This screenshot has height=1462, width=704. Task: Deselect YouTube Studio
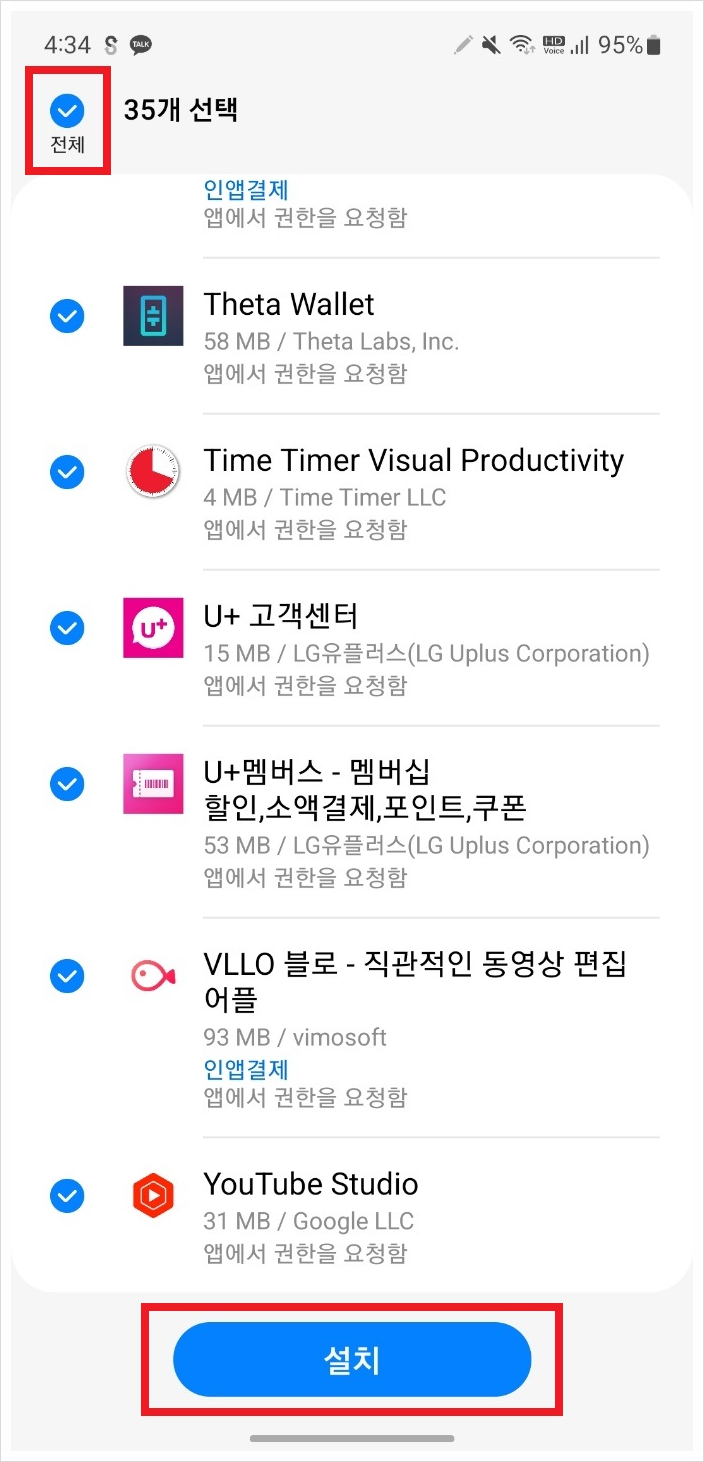(67, 1196)
